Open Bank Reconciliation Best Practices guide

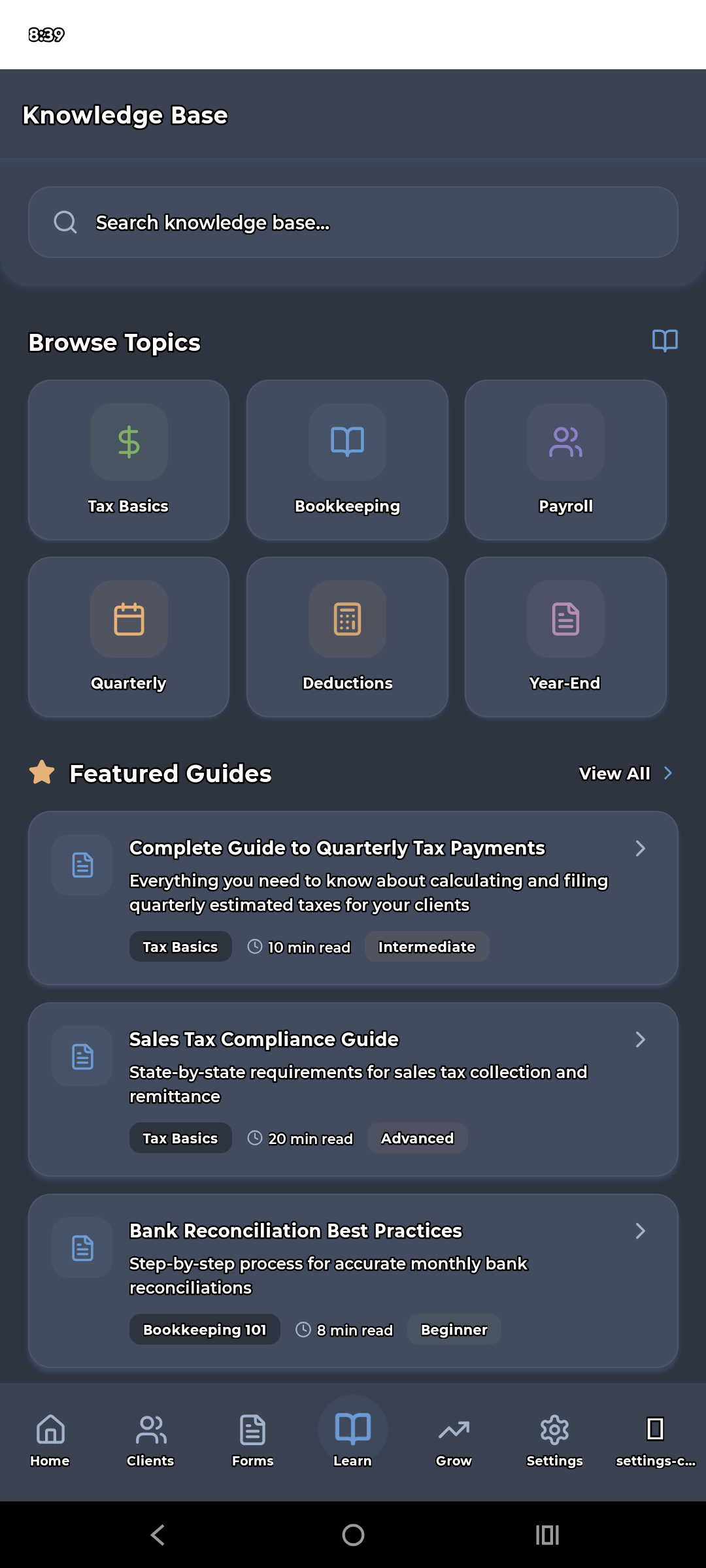click(x=353, y=1281)
